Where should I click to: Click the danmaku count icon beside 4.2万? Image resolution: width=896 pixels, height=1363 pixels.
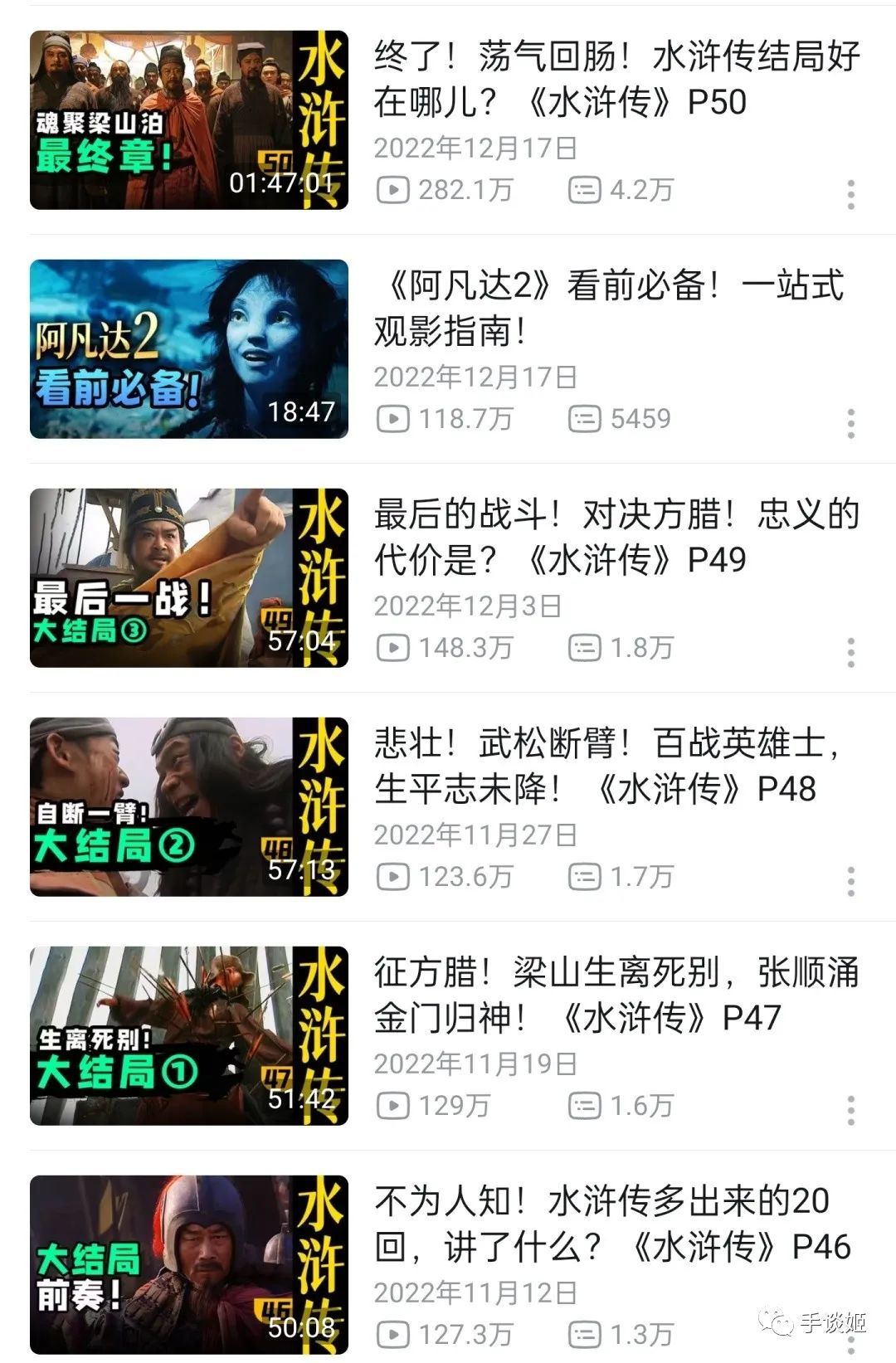point(586,191)
